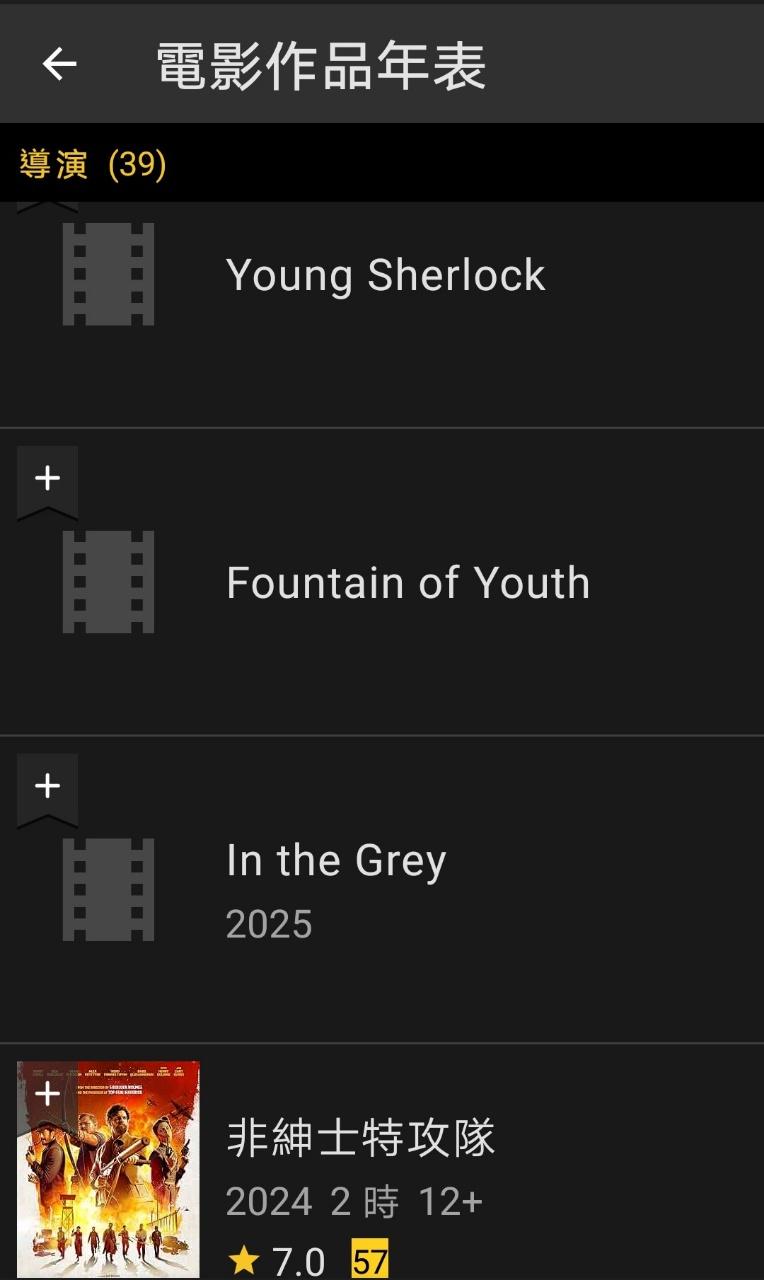Image resolution: width=764 pixels, height=1280 pixels.
Task: Open the Fountain of Youth entry
Action: (x=408, y=584)
